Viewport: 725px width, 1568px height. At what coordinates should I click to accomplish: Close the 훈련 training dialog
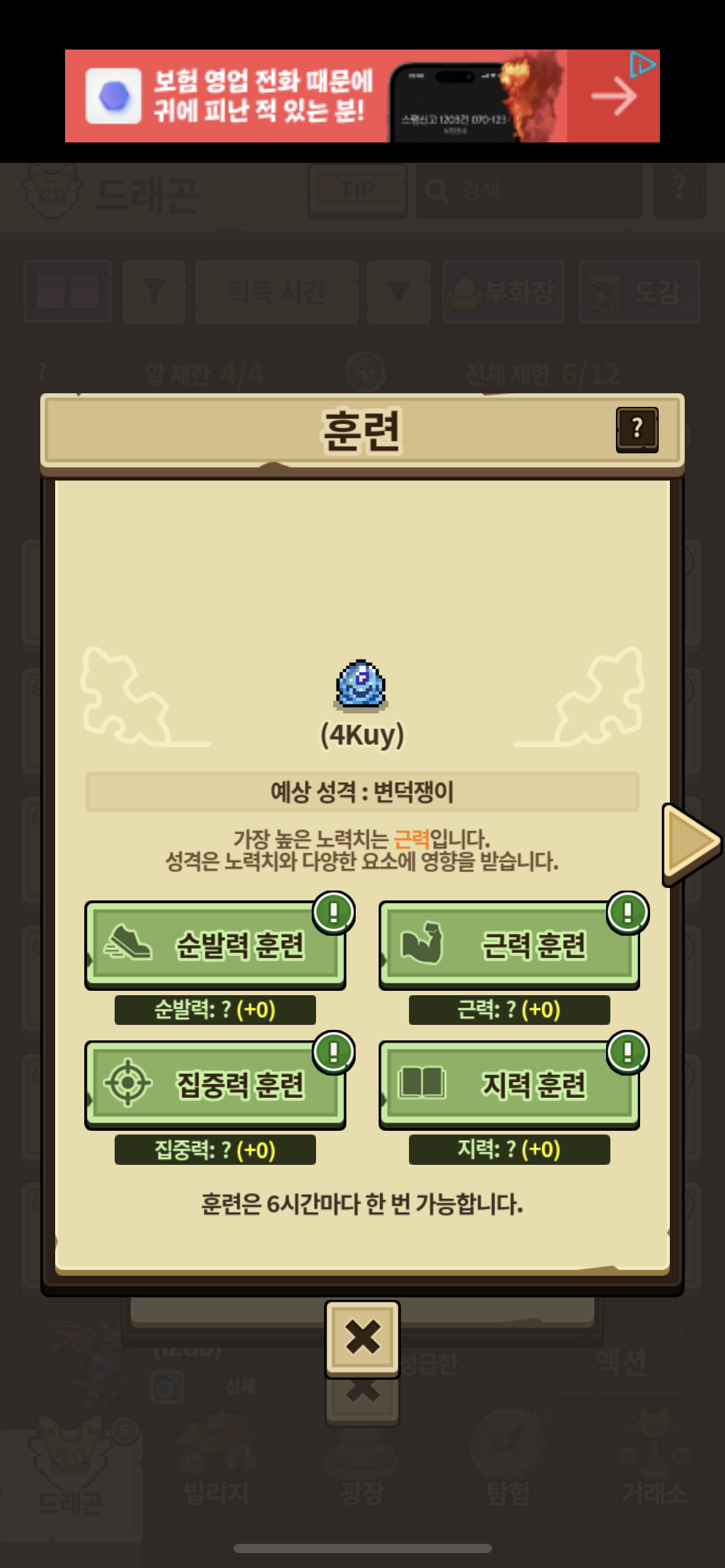[362, 1338]
